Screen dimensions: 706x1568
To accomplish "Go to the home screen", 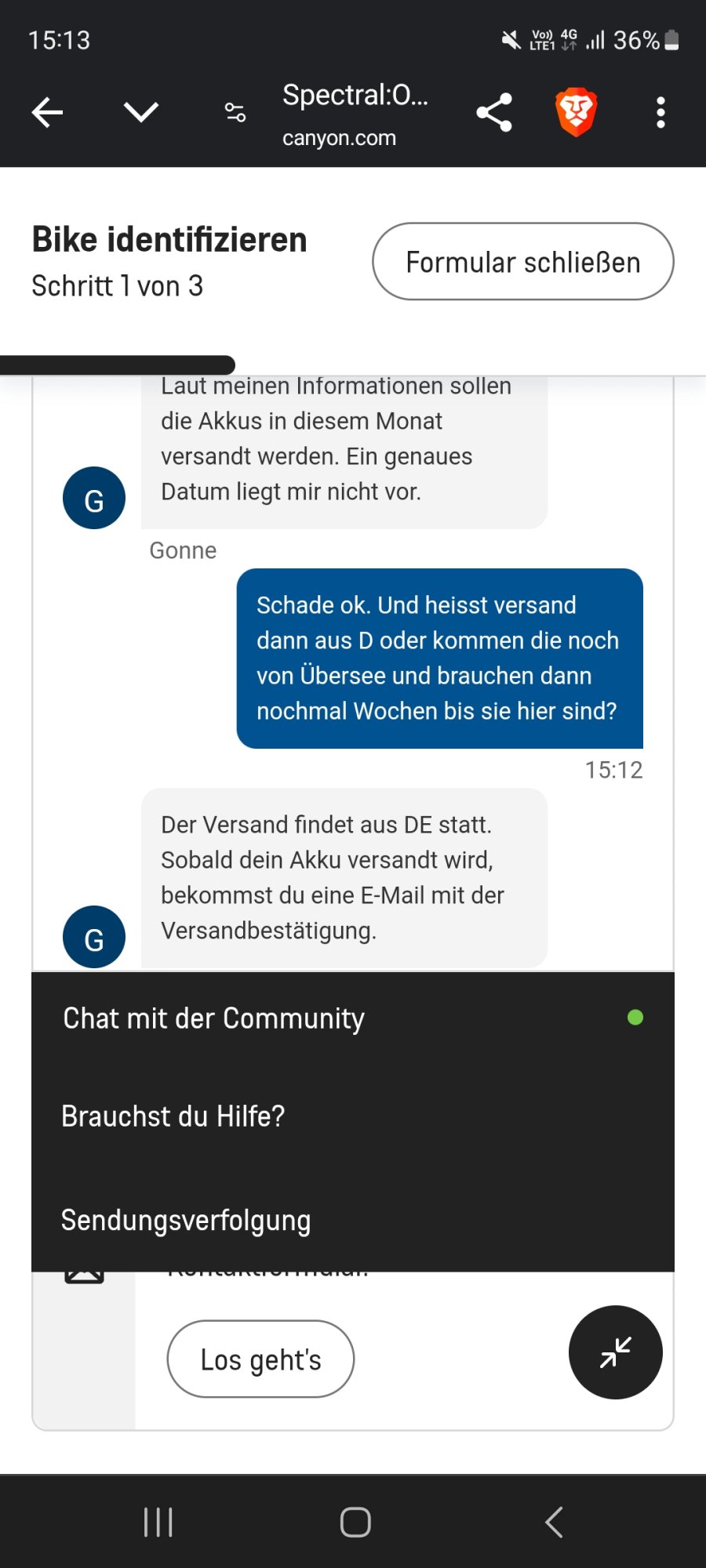I will pyautogui.click(x=355, y=1523).
